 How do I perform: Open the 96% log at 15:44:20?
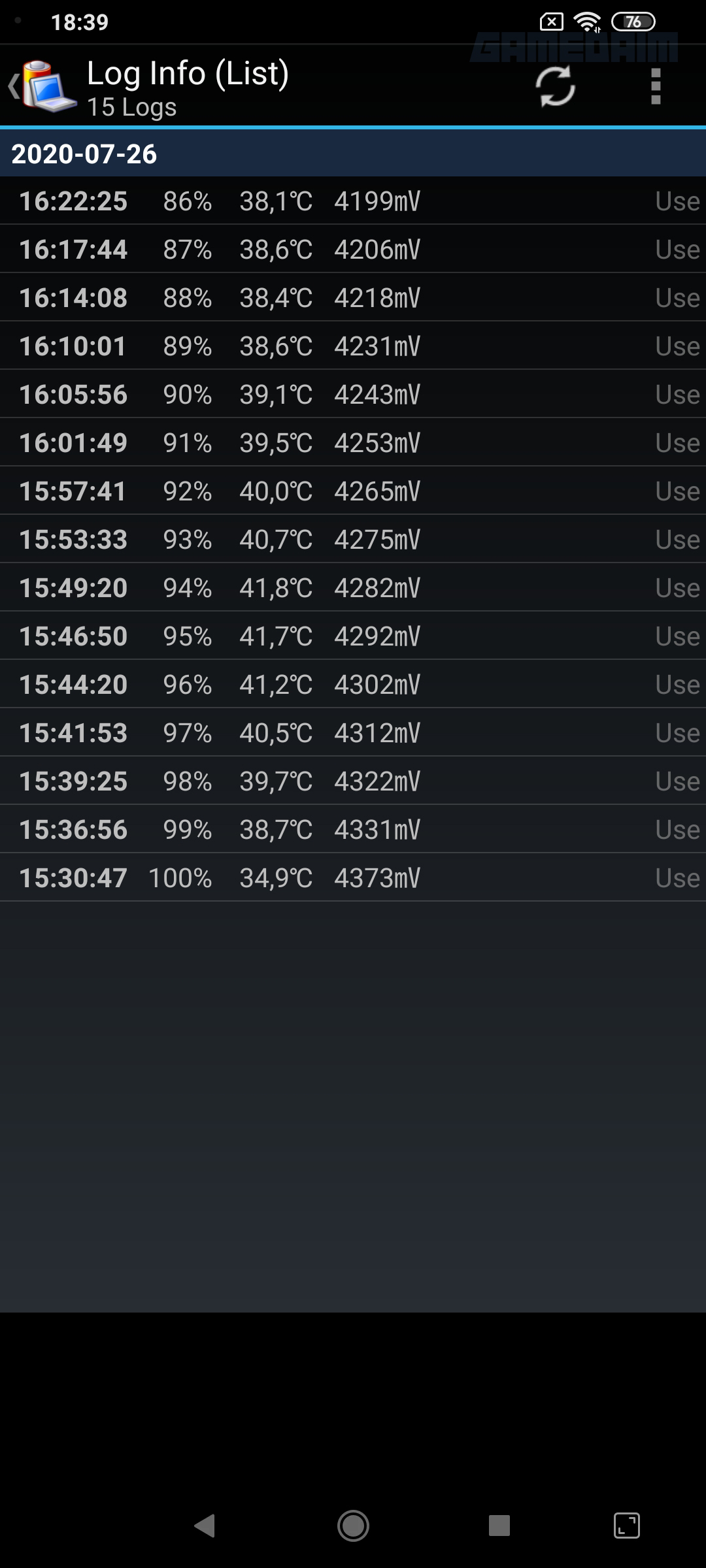pos(353,685)
